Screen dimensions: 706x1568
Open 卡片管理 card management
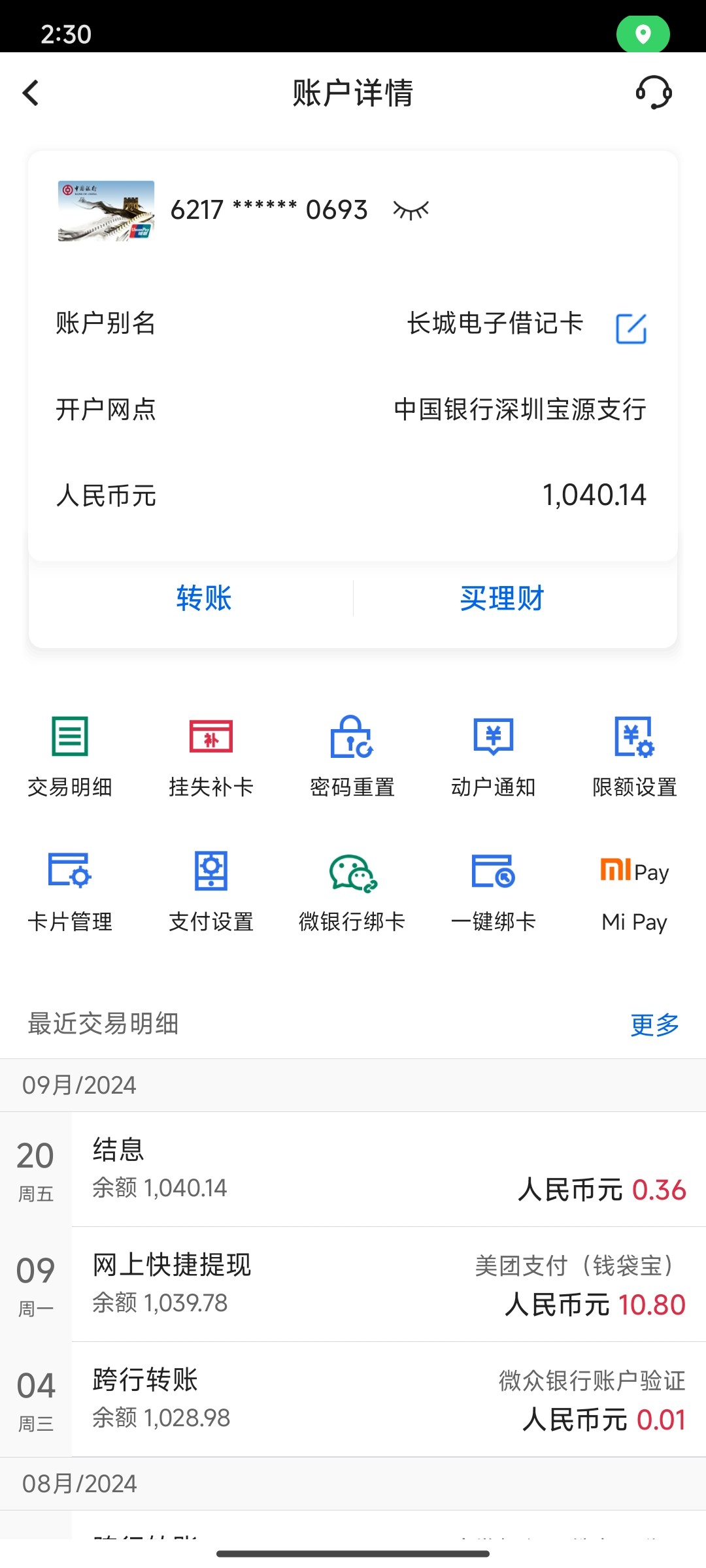pyautogui.click(x=70, y=890)
